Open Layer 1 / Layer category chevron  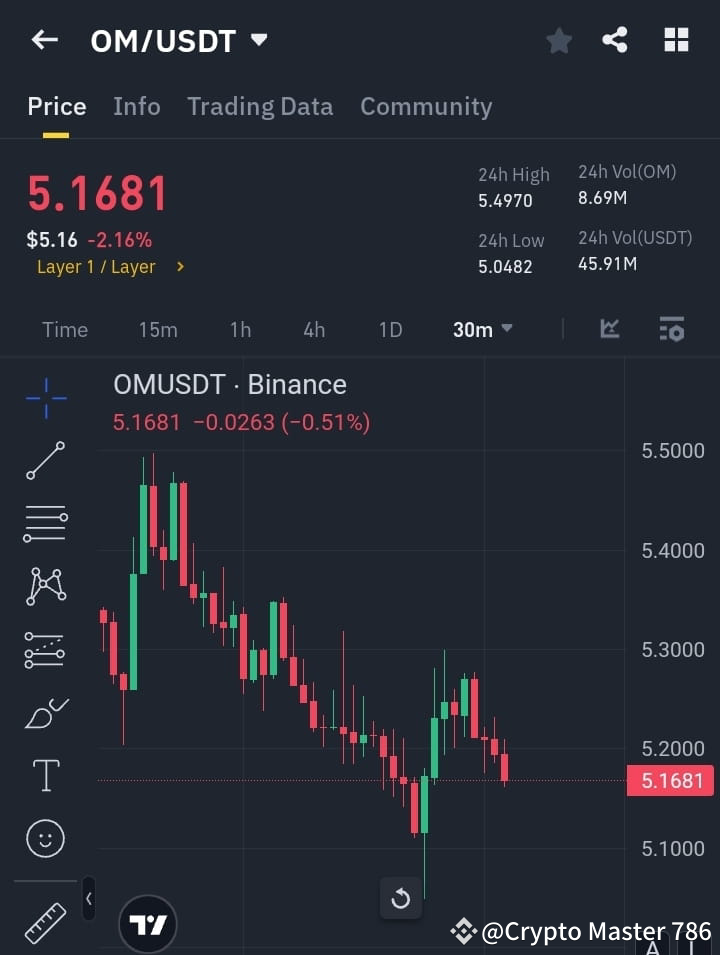tap(180, 267)
